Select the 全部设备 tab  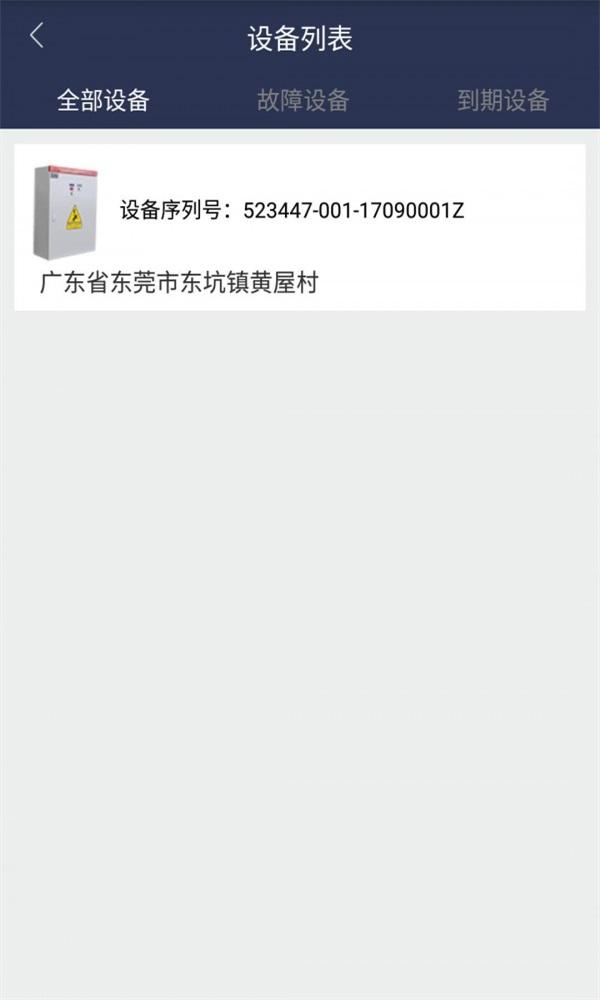(103, 100)
